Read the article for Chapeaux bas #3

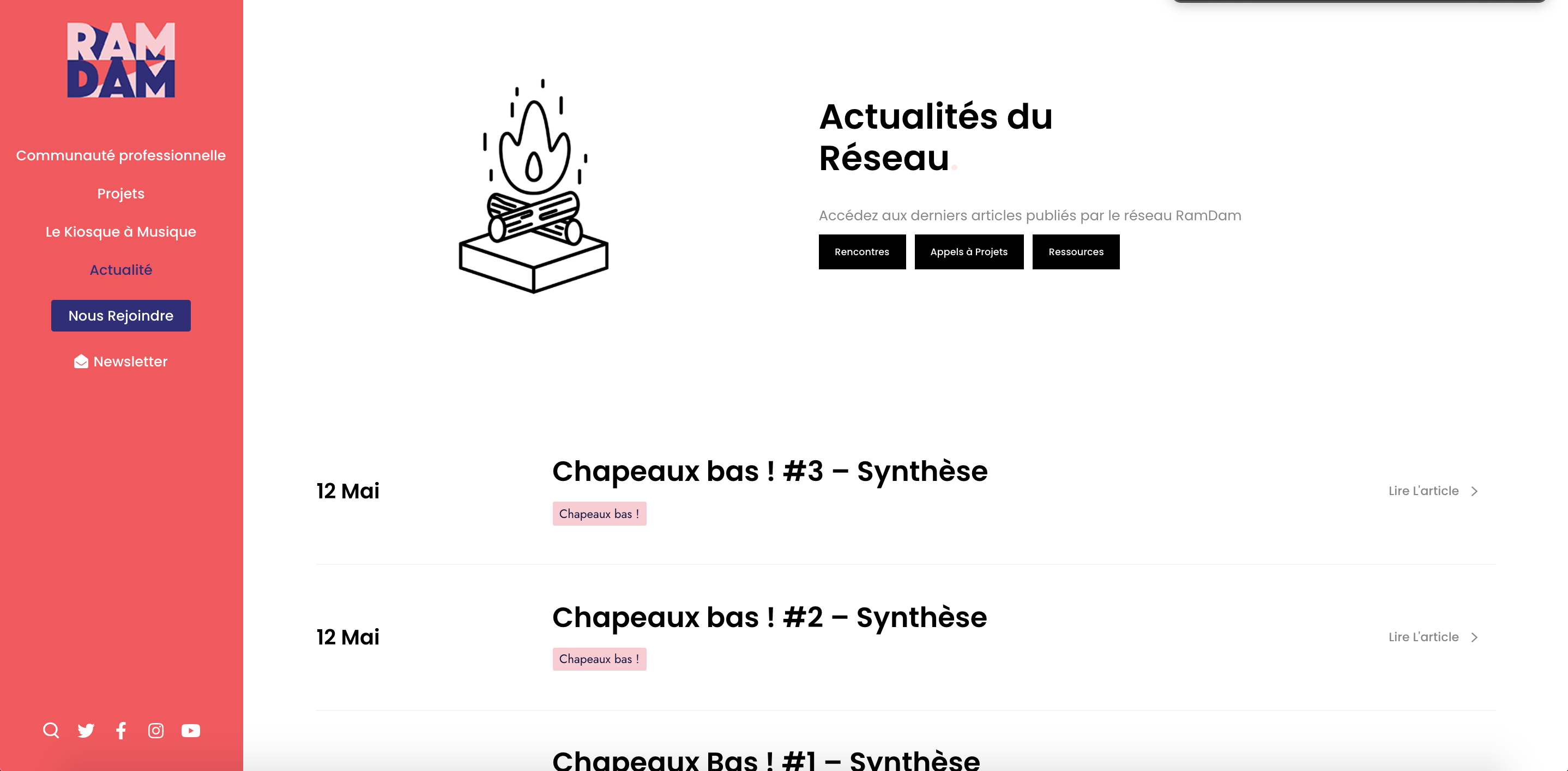(1432, 491)
